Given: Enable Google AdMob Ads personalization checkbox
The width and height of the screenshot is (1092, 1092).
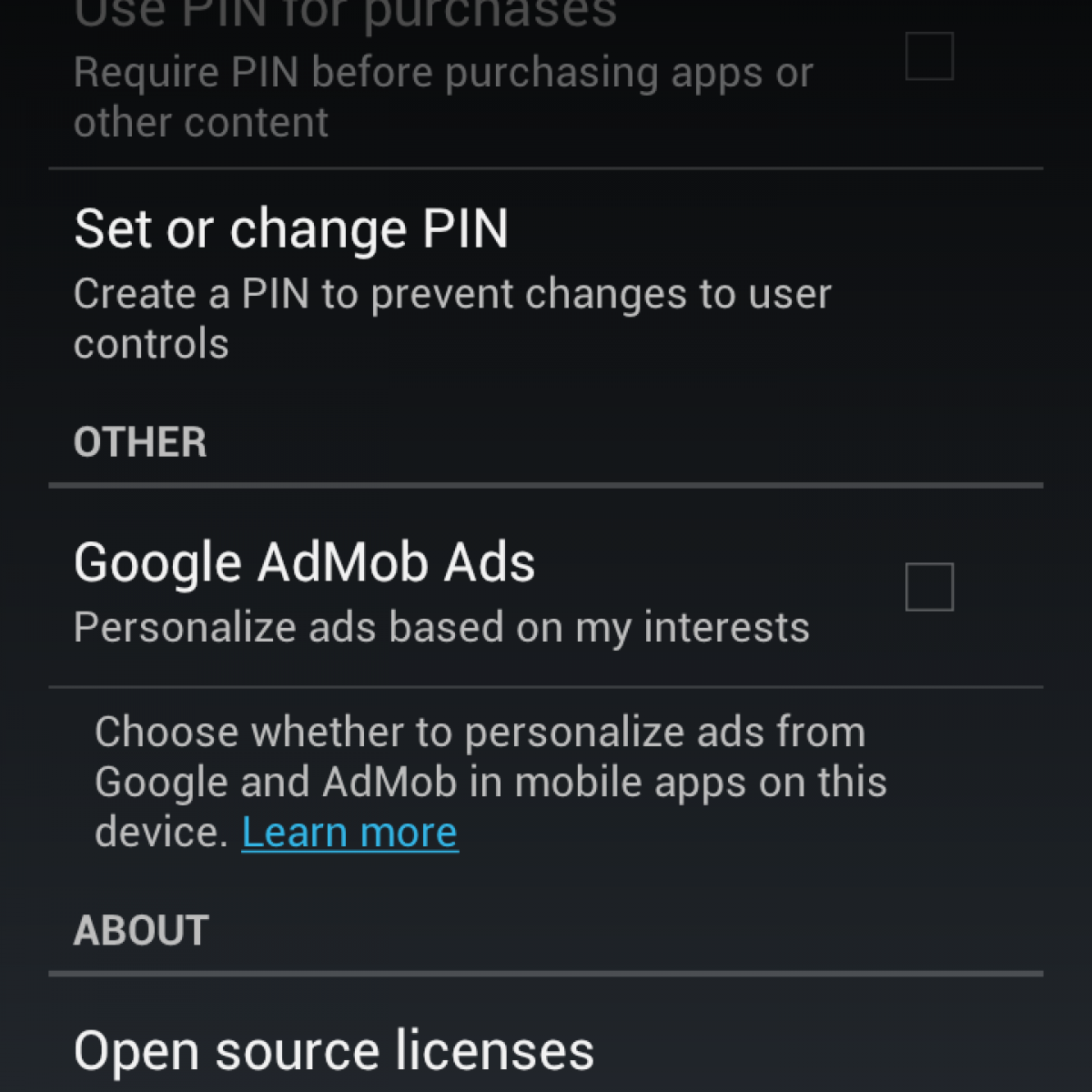Looking at the screenshot, I should [x=929, y=587].
